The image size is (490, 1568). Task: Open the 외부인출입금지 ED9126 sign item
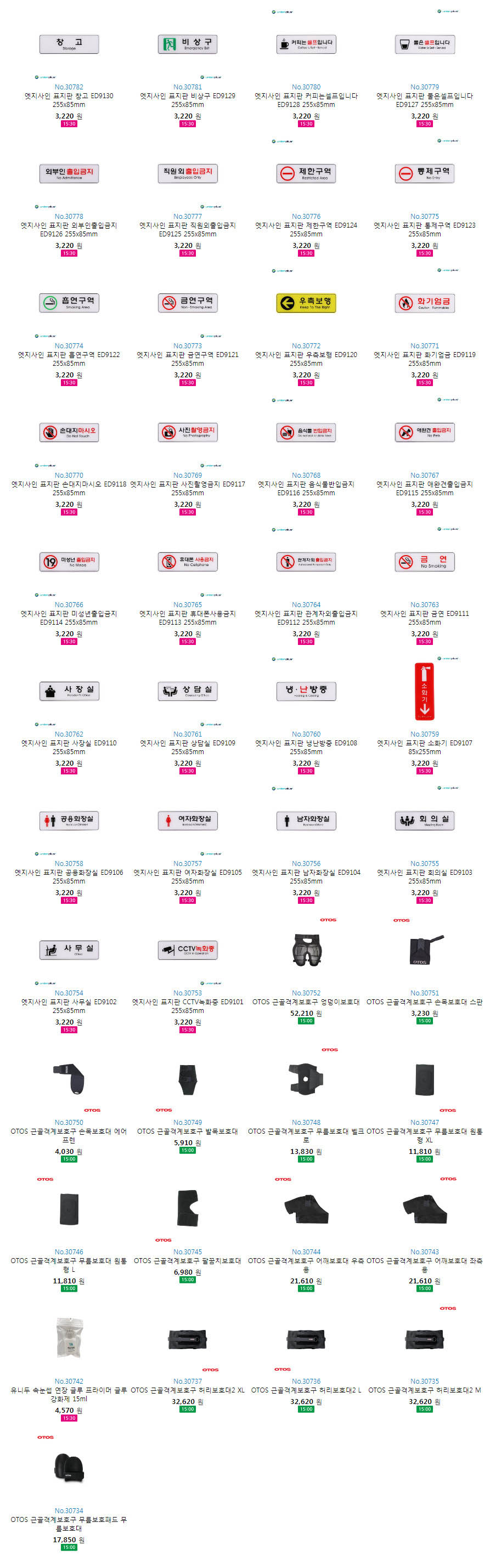pyautogui.click(x=69, y=173)
